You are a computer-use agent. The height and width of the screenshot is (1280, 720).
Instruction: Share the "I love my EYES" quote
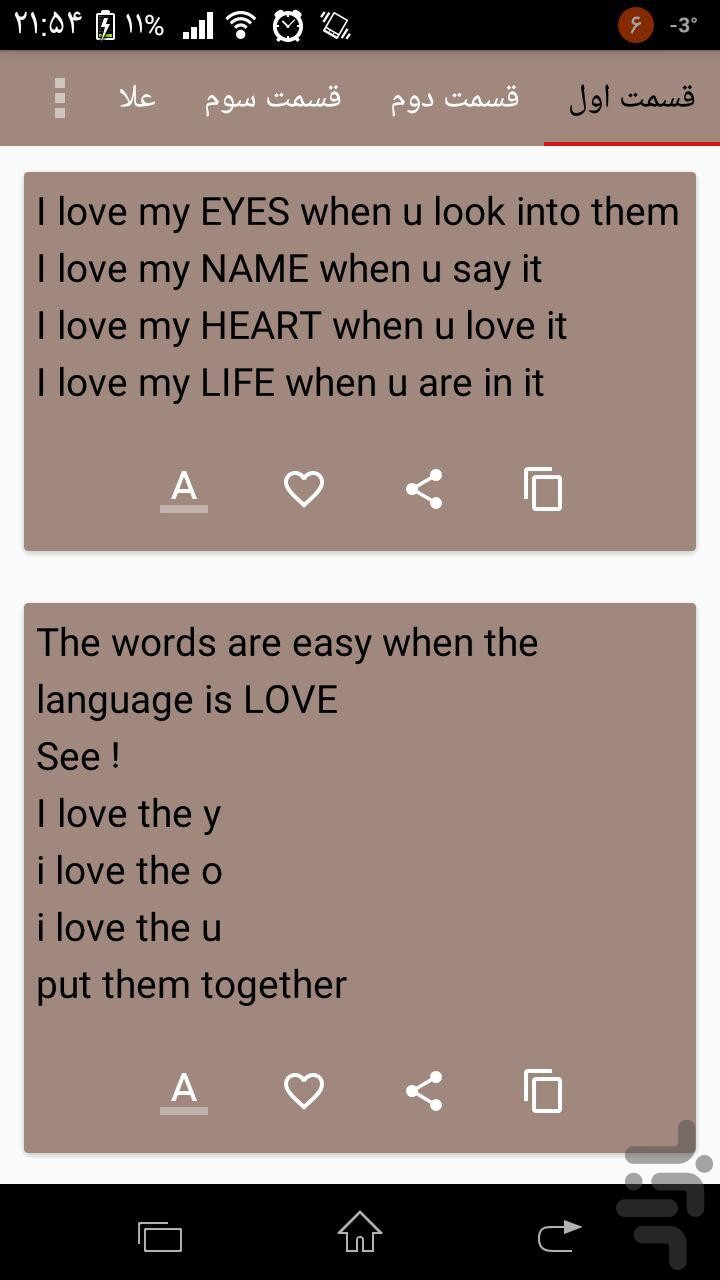coord(424,490)
